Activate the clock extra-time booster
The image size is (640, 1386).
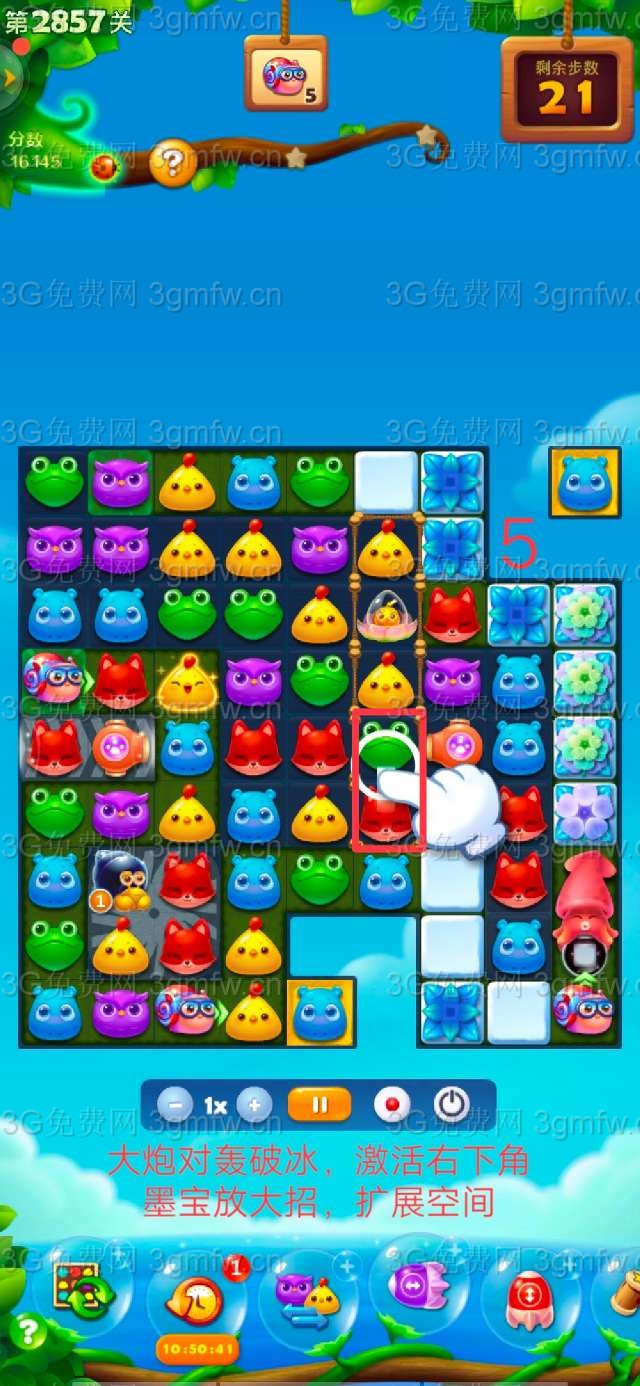pyautogui.click(x=197, y=1298)
